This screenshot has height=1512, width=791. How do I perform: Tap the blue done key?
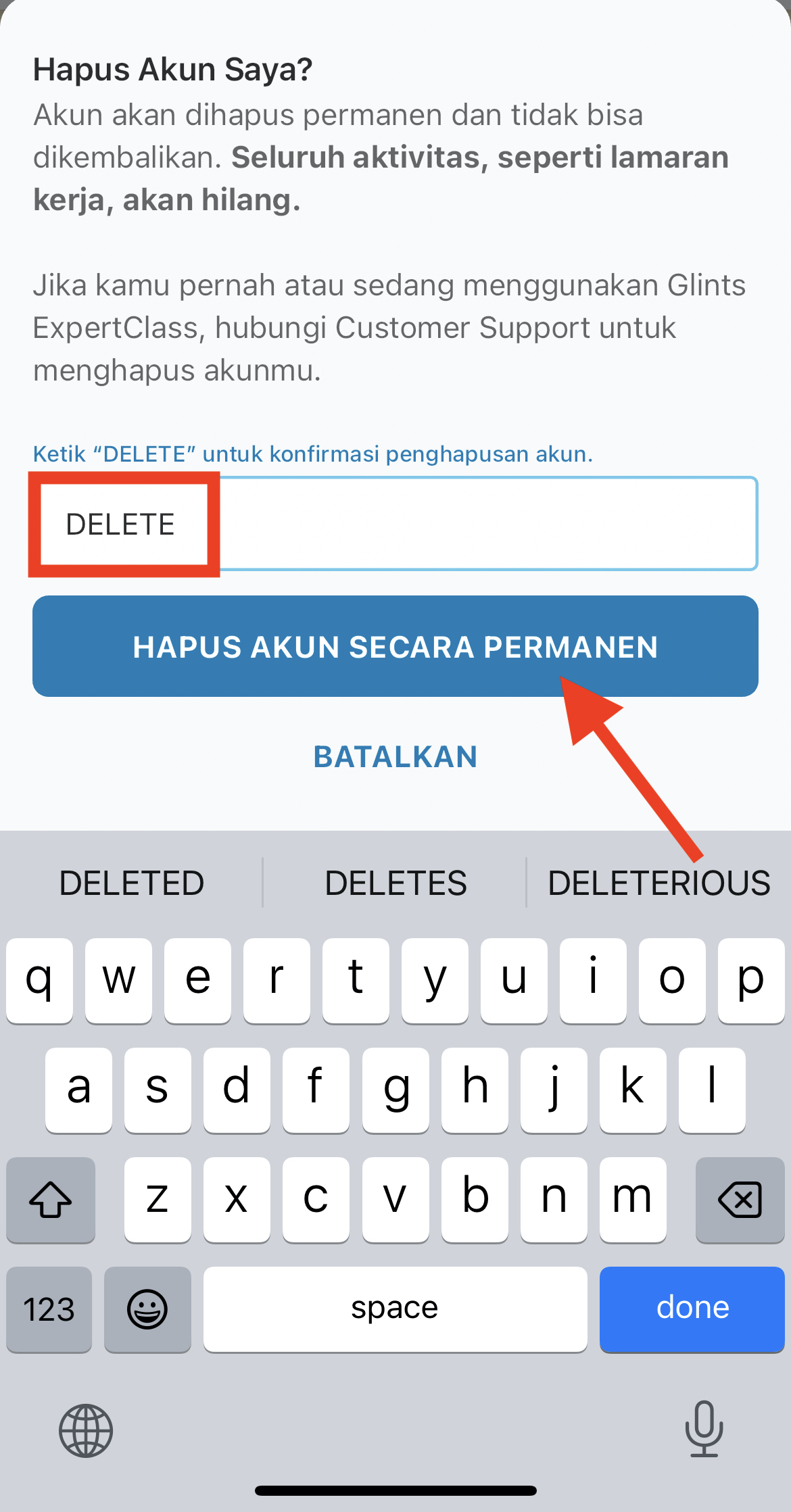point(692,1309)
